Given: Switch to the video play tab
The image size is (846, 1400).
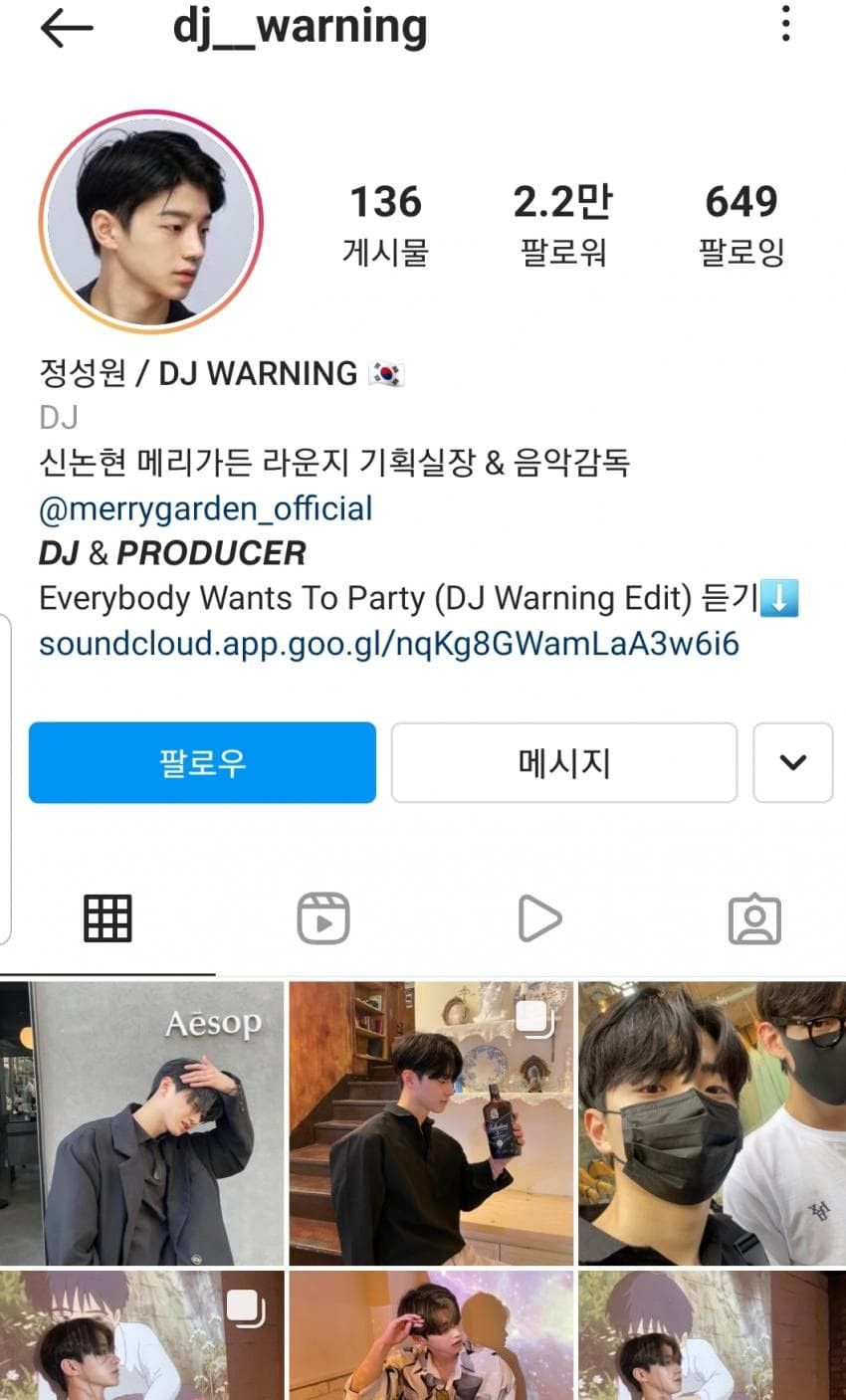Looking at the screenshot, I should [539, 917].
